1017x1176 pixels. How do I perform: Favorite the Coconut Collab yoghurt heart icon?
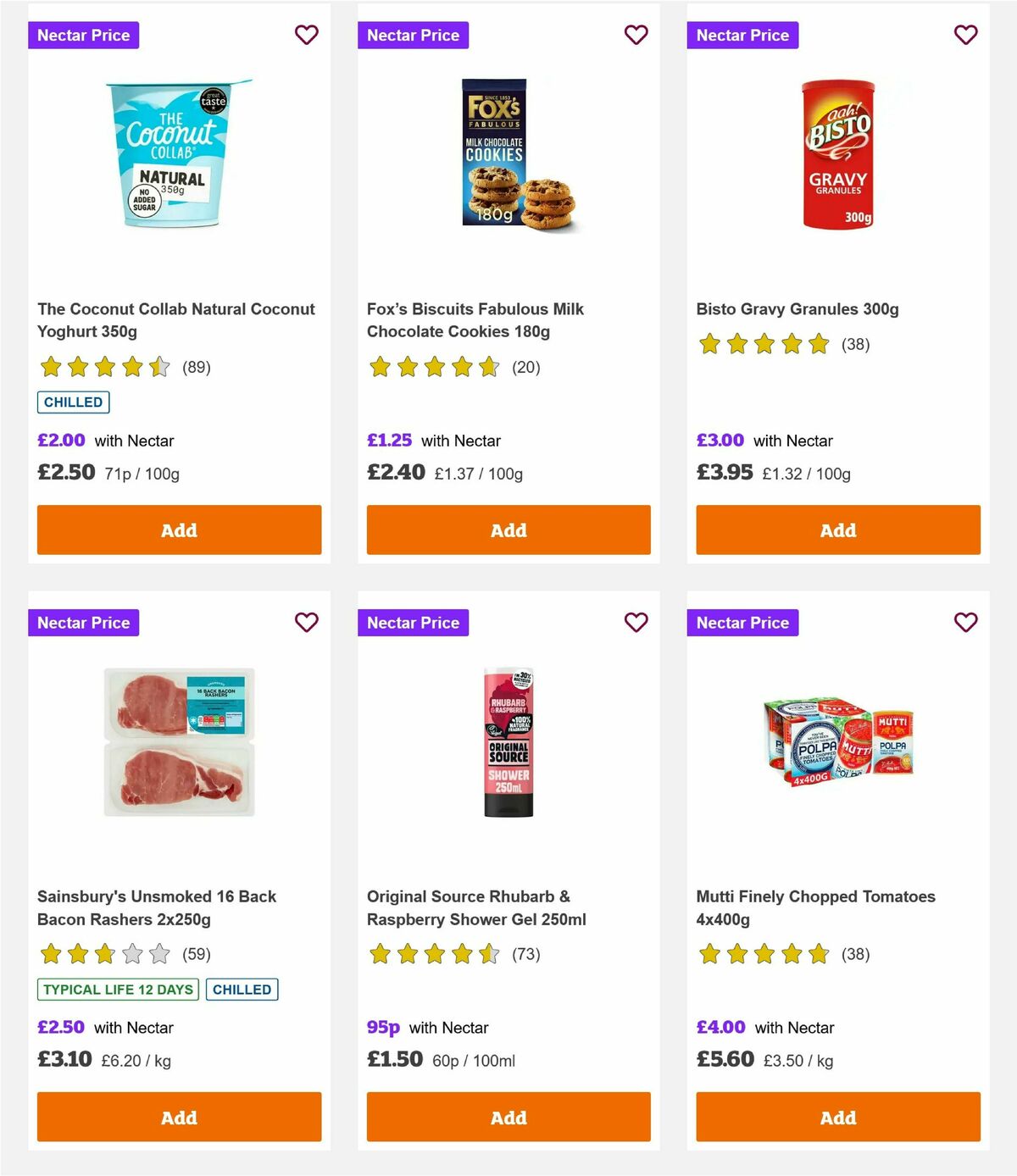coord(306,35)
